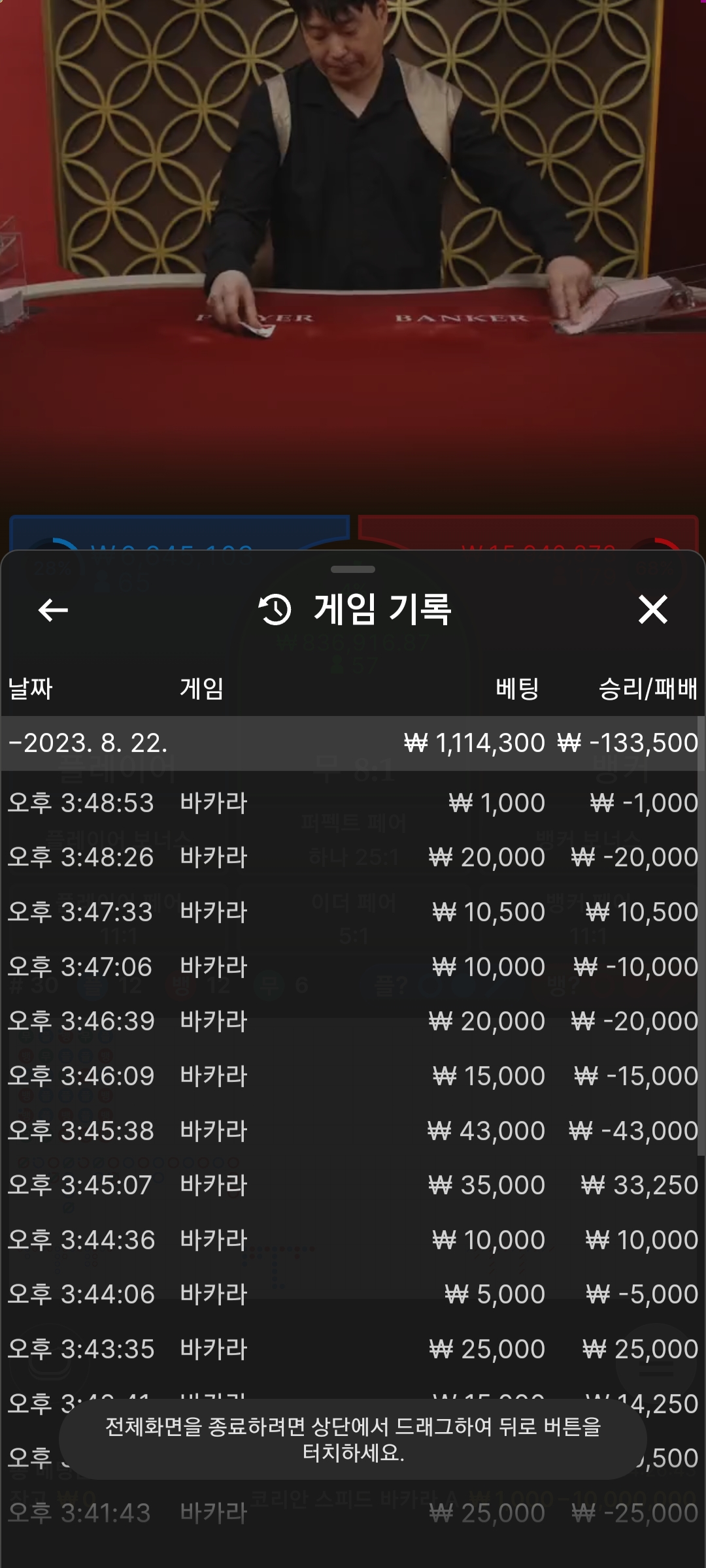Open the 오후 3:43:35 바카라 record
Screen dimensions: 706x1568
[353, 1349]
